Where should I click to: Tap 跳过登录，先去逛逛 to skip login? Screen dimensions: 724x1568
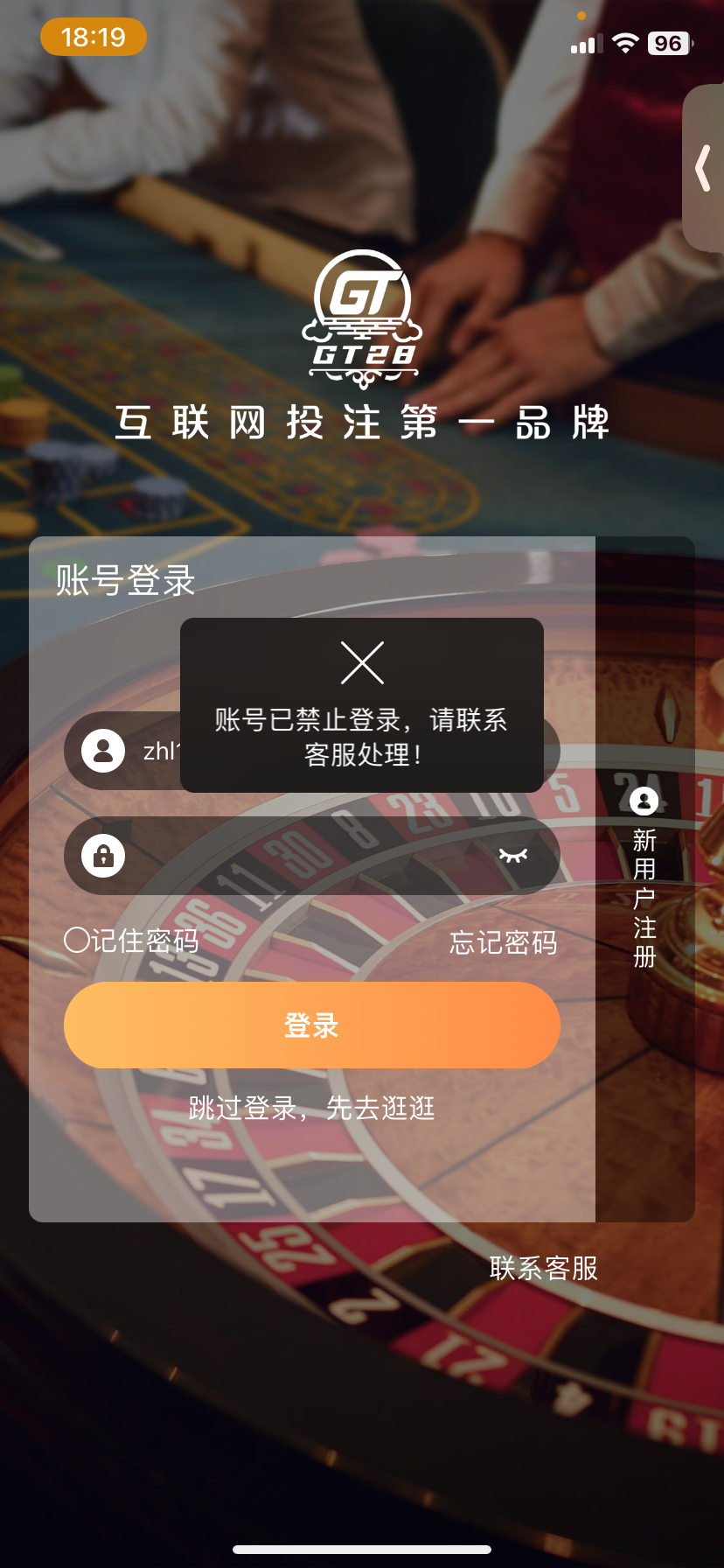[x=311, y=1109]
